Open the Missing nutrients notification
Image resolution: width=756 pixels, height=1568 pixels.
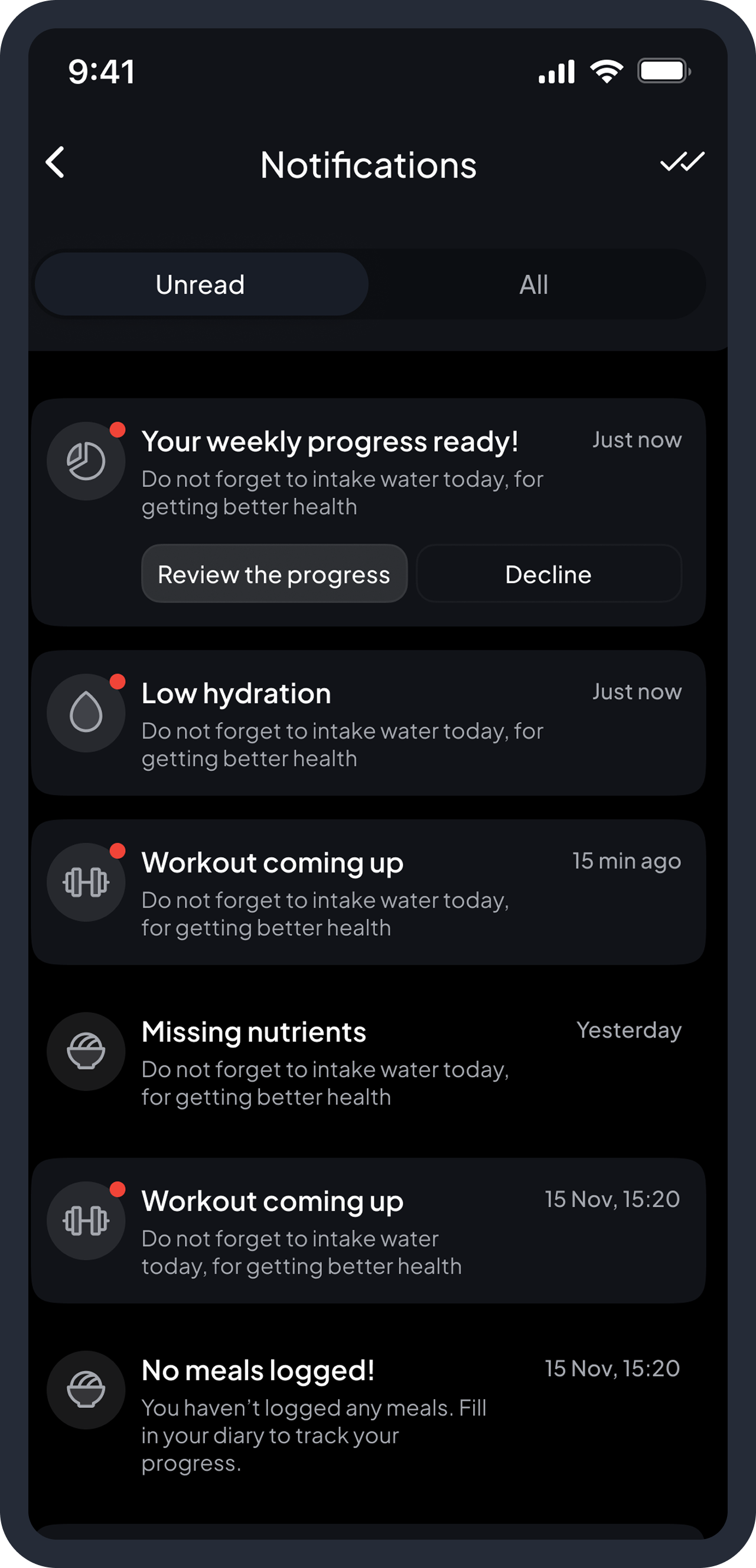pos(368,1061)
